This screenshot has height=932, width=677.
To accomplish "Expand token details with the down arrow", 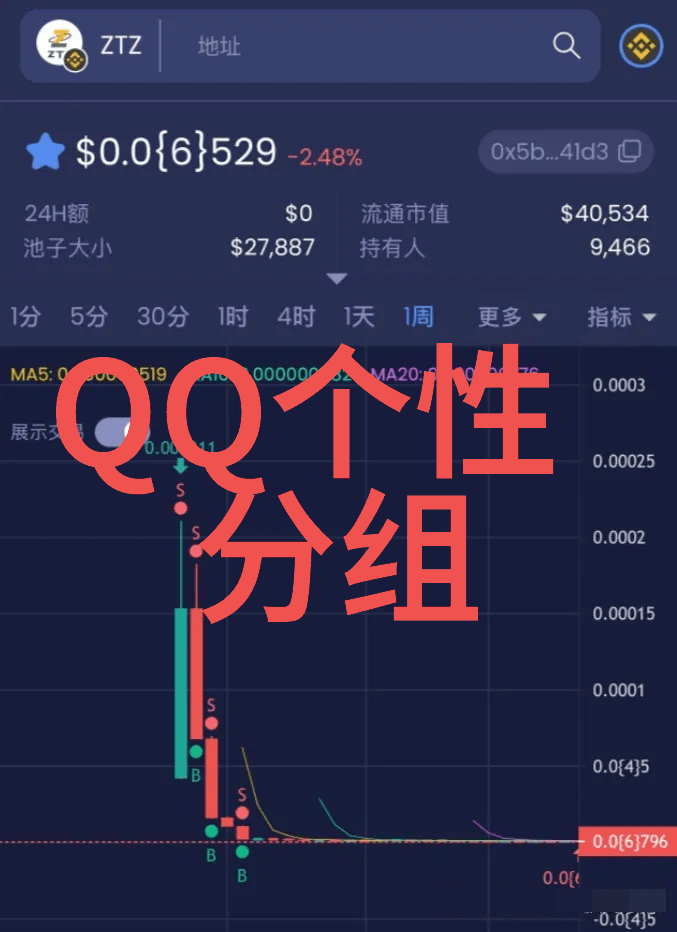I will point(337,278).
